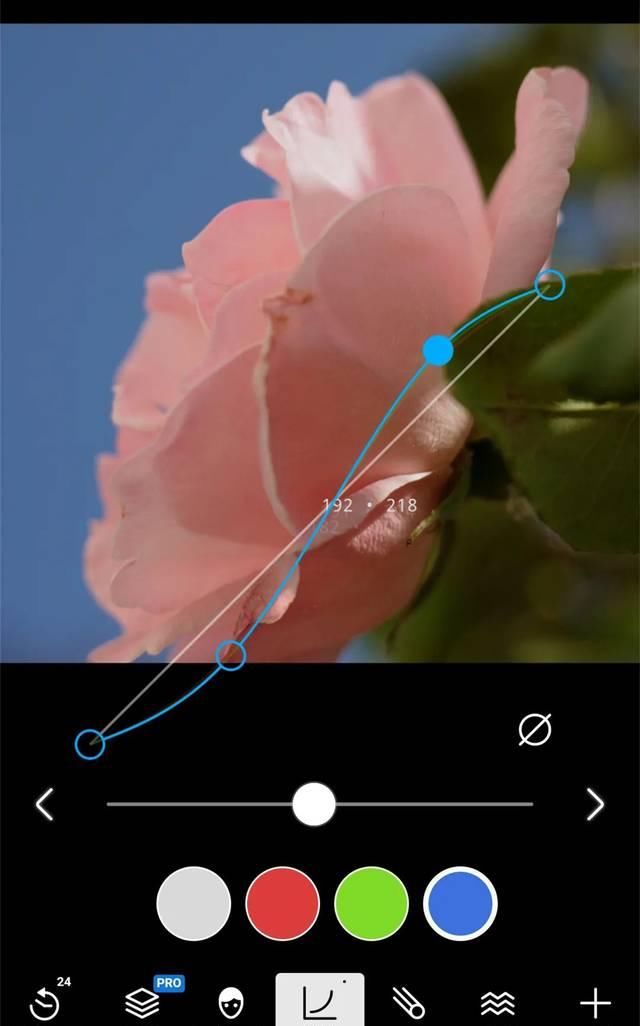Image resolution: width=640 pixels, height=1026 pixels.
Task: Select the filled blue curve point
Action: (x=438, y=350)
